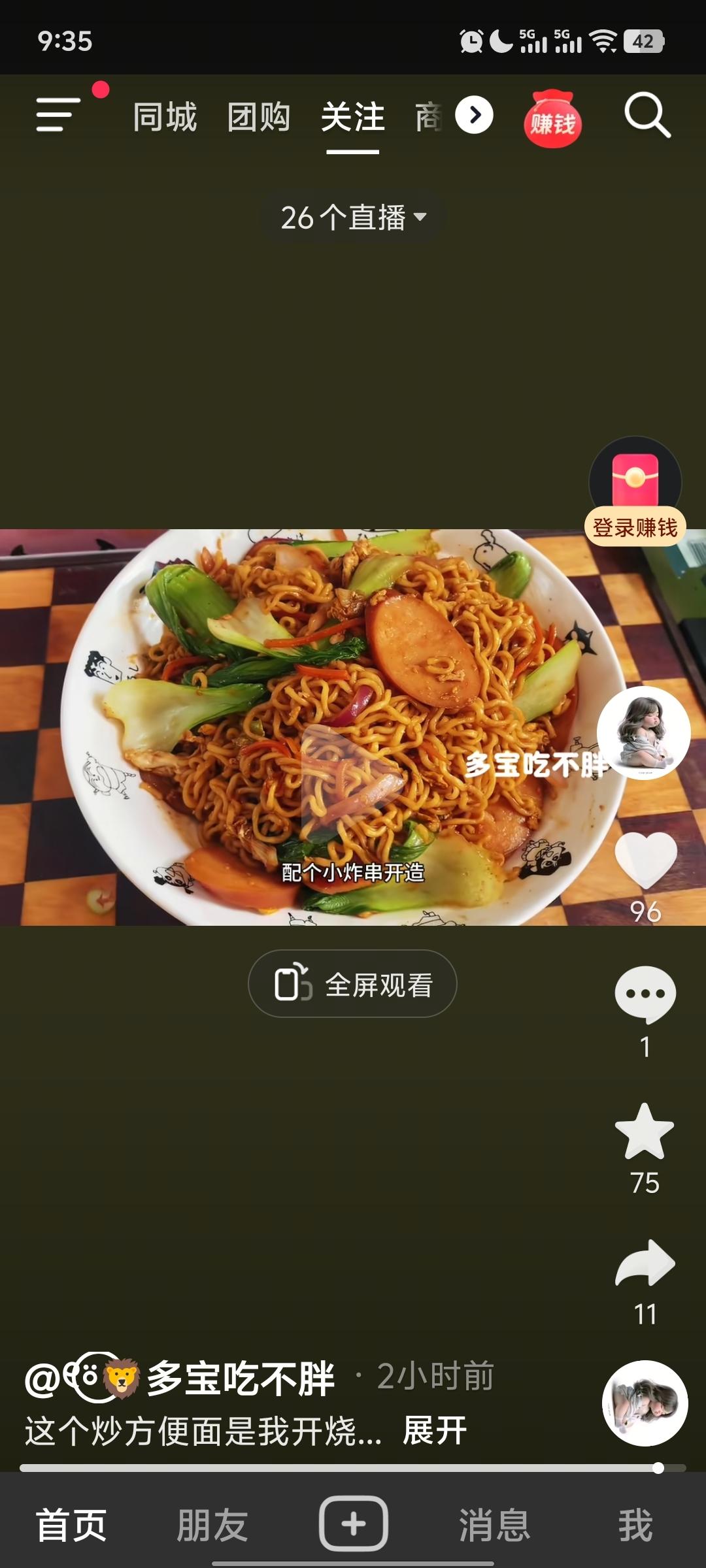The width and height of the screenshot is (706, 1568).
Task: Like this video with the heart
Action: pos(645,860)
